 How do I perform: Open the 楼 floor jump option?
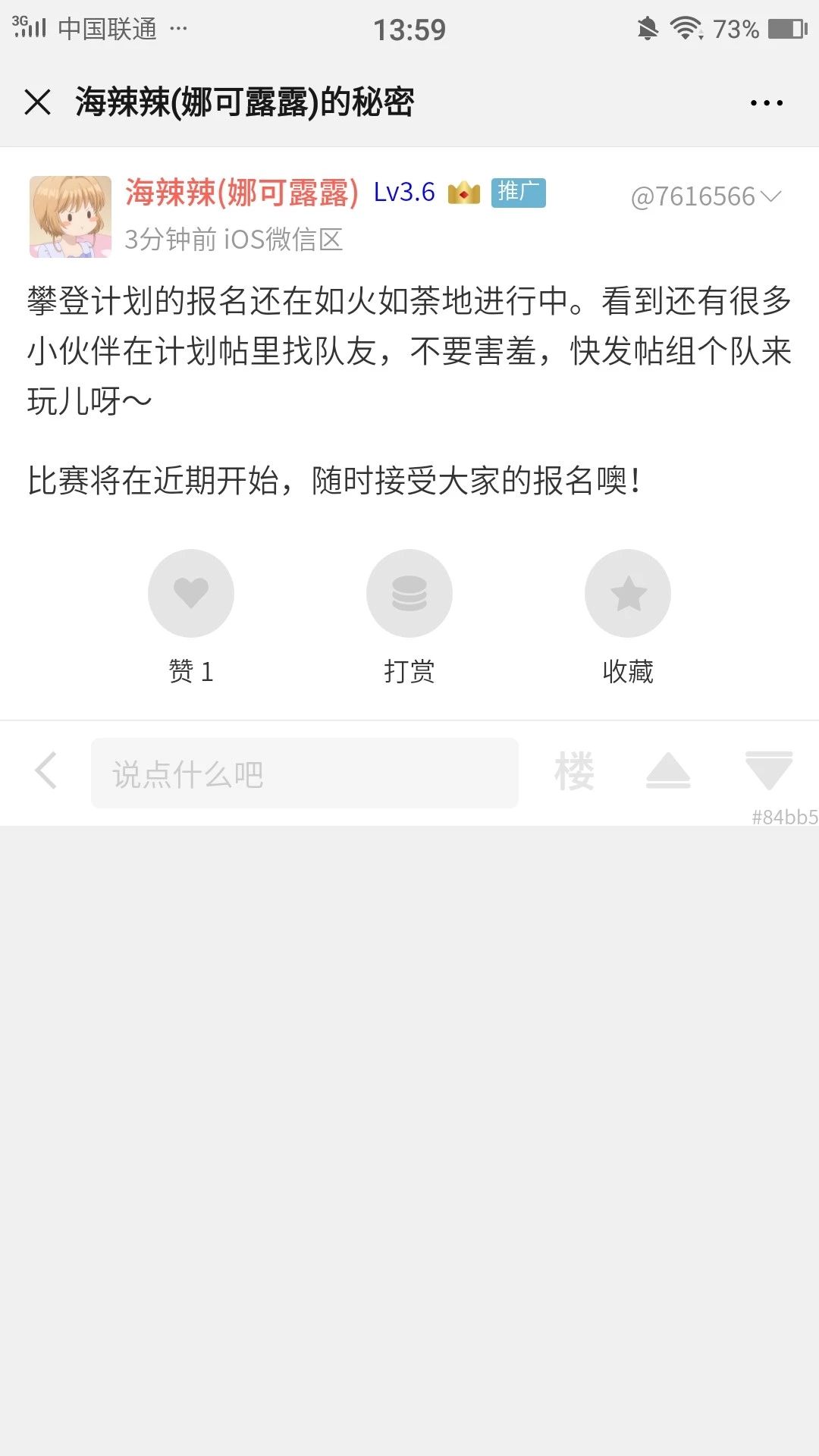point(574,772)
